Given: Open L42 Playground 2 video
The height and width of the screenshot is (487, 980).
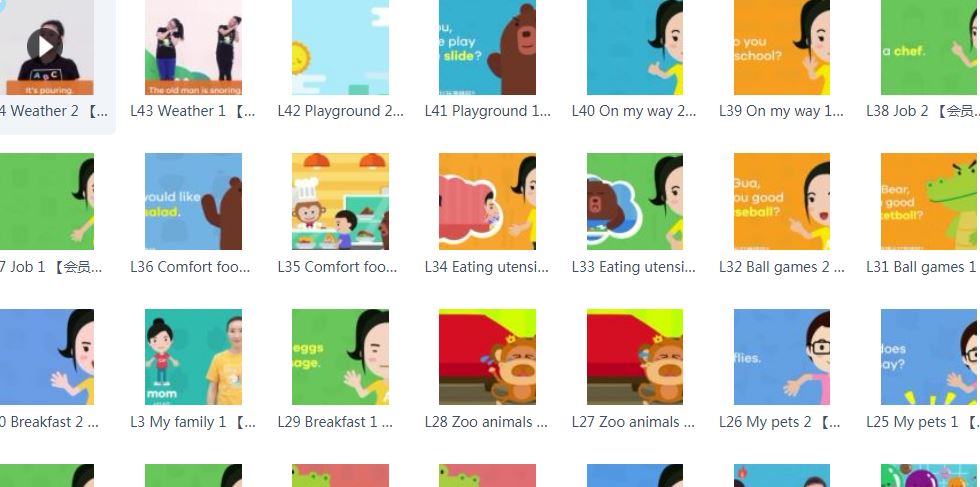Looking at the screenshot, I should tap(340, 47).
